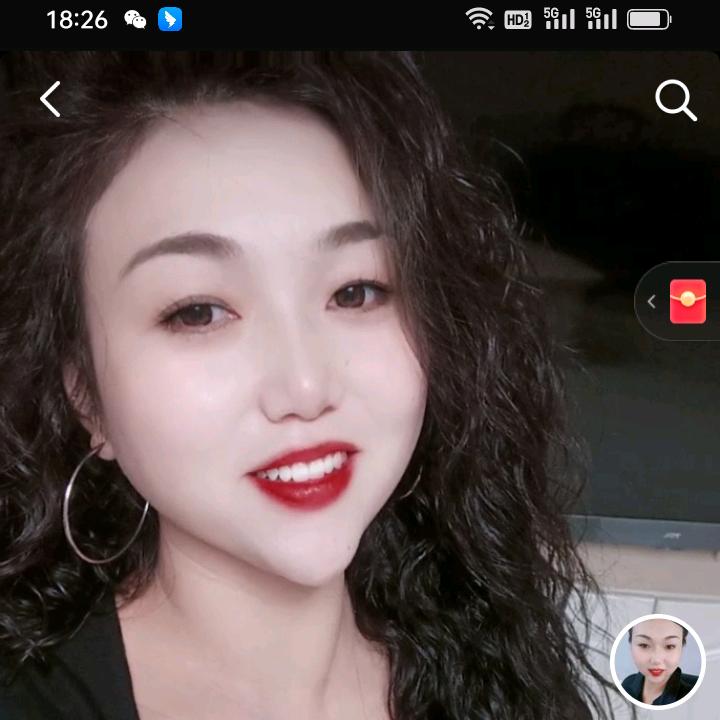The height and width of the screenshot is (720, 720).
Task: Expand the red envelope side panel
Action: [x=652, y=301]
